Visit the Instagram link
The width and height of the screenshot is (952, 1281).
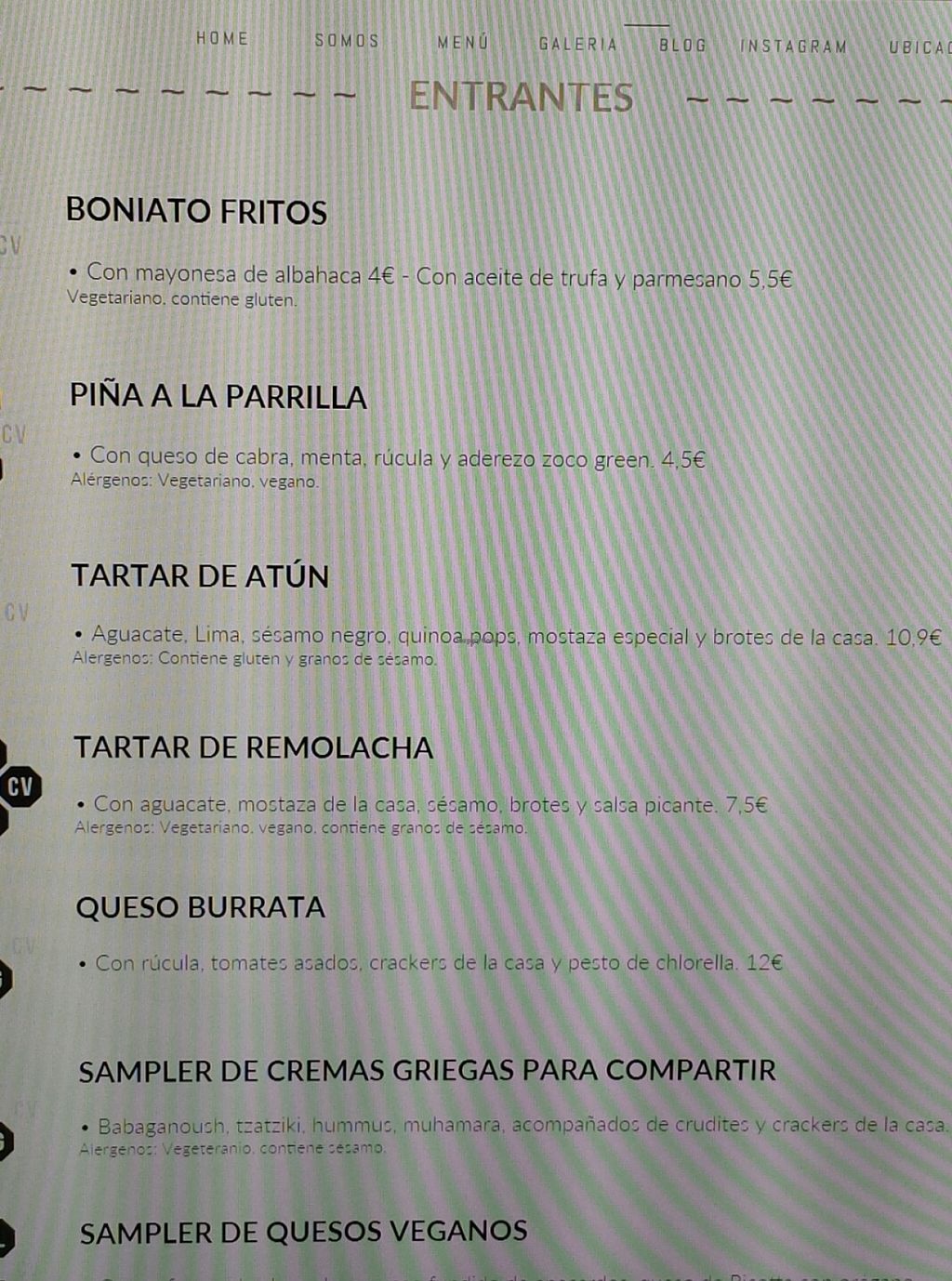point(793,46)
